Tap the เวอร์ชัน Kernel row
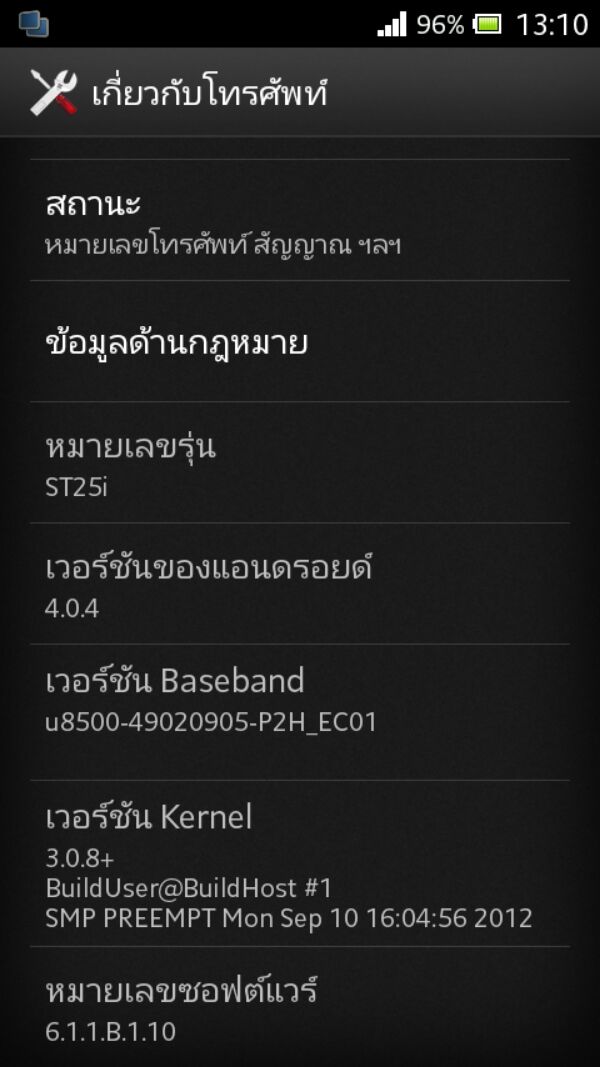The height and width of the screenshot is (1067, 600). tap(300, 864)
